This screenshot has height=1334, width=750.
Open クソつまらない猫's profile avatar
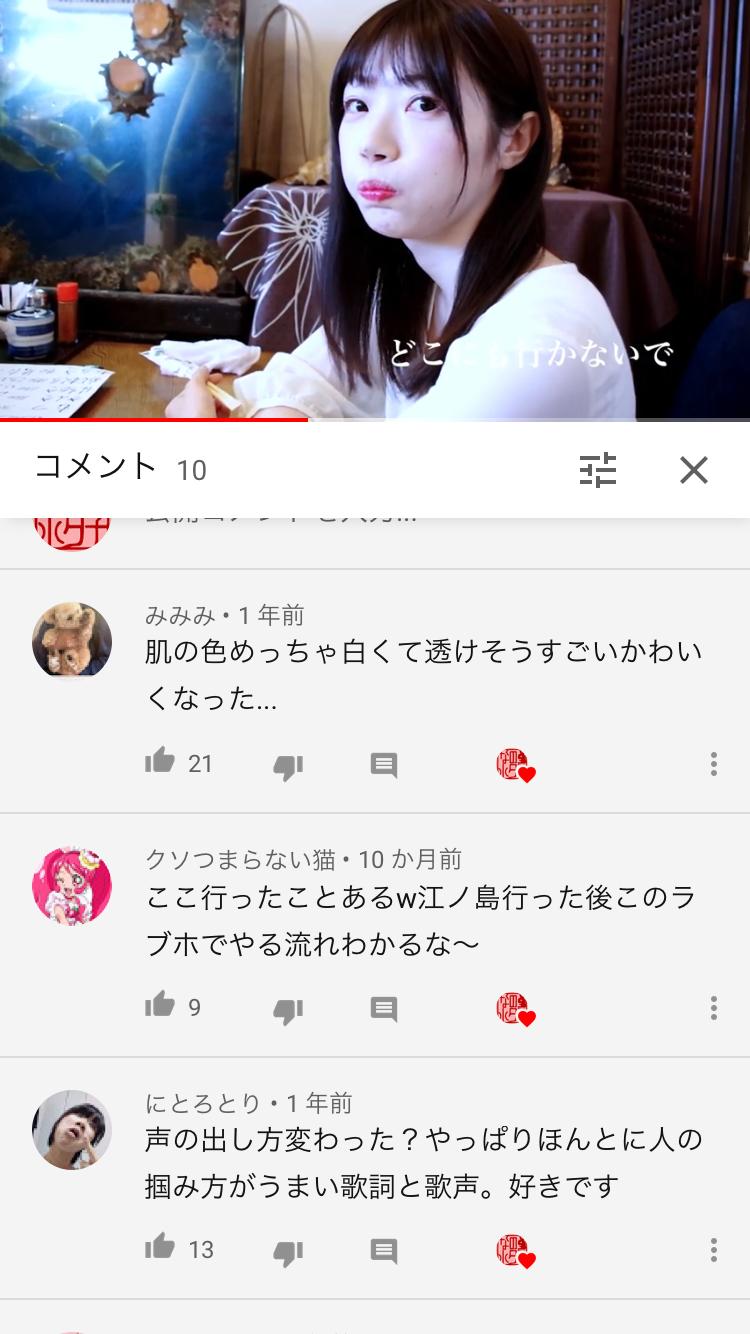click(x=72, y=886)
